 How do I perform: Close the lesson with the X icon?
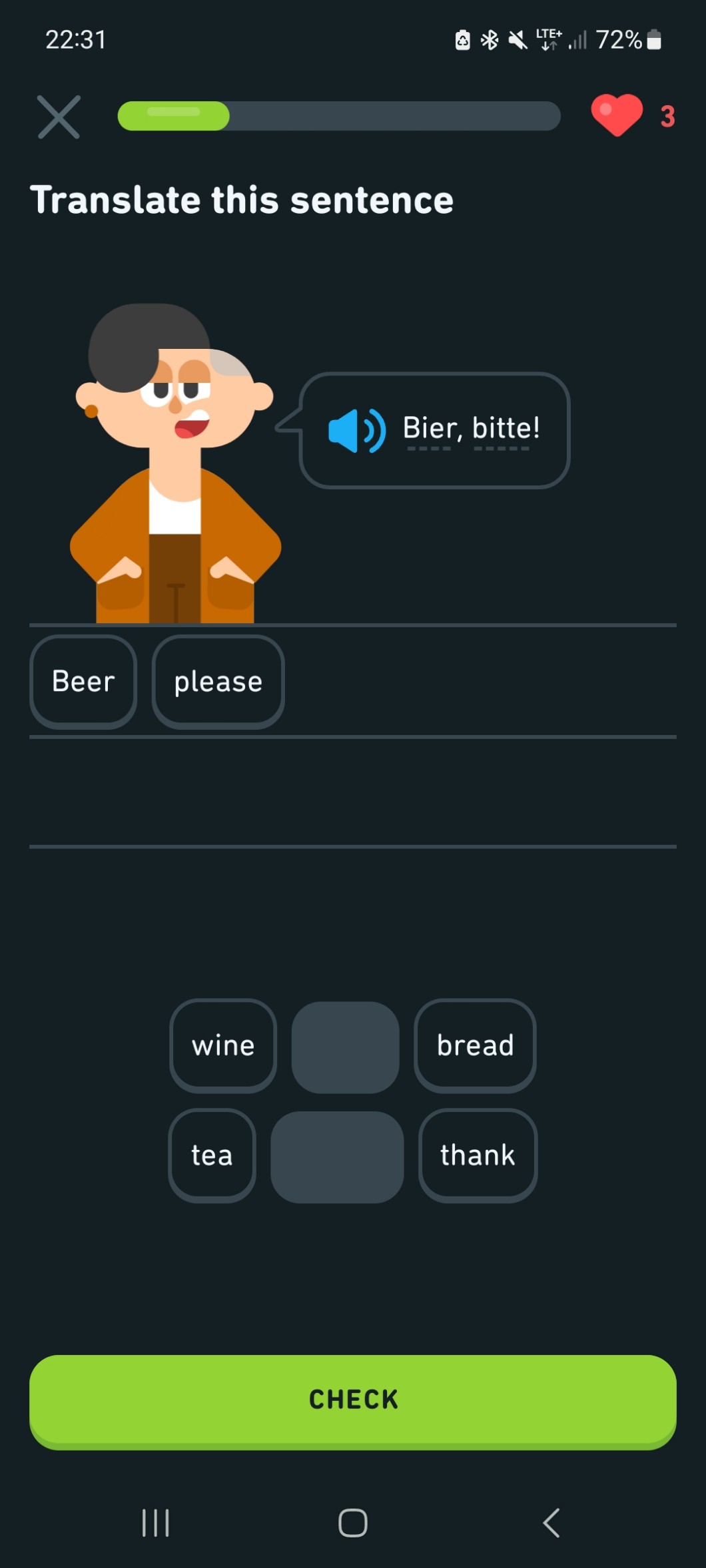pyautogui.click(x=59, y=117)
